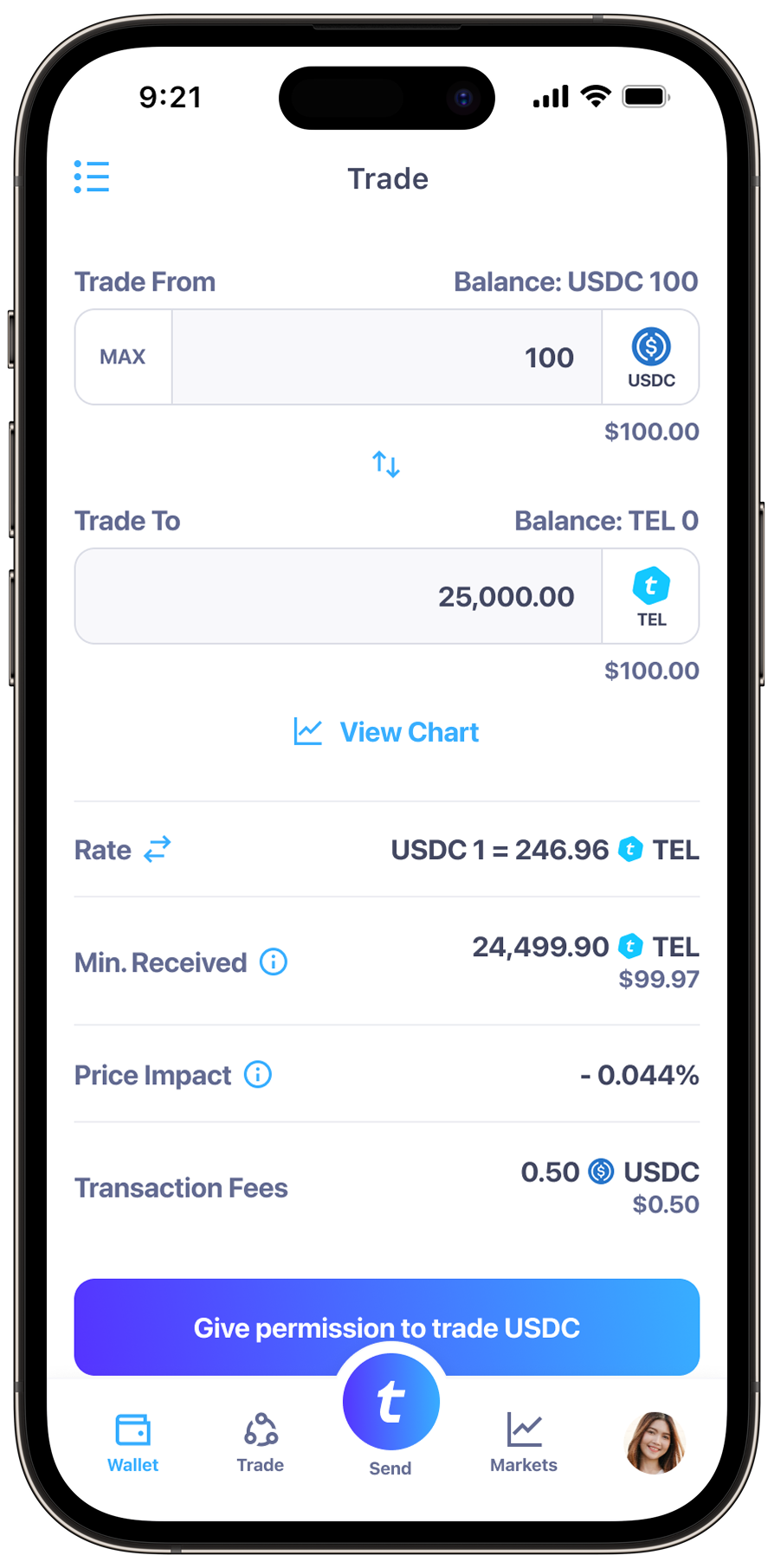Switch to the Markets tab
This screenshot has height=1568, width=774.
[524, 1443]
